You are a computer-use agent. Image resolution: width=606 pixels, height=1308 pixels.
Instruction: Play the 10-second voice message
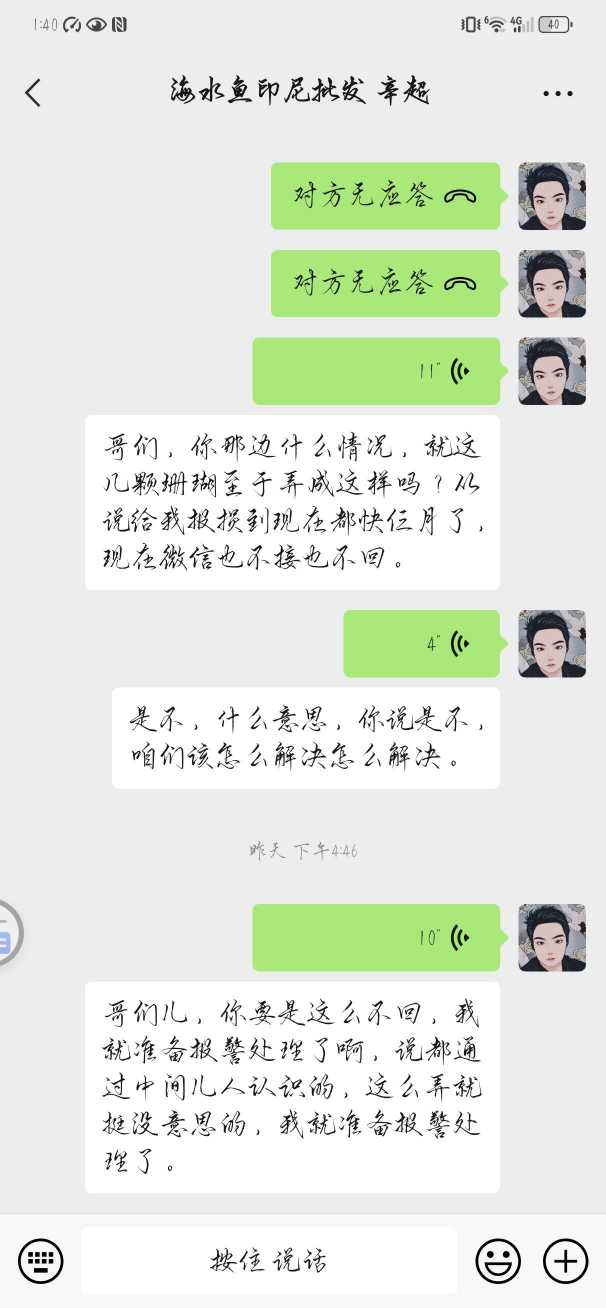tap(376, 937)
